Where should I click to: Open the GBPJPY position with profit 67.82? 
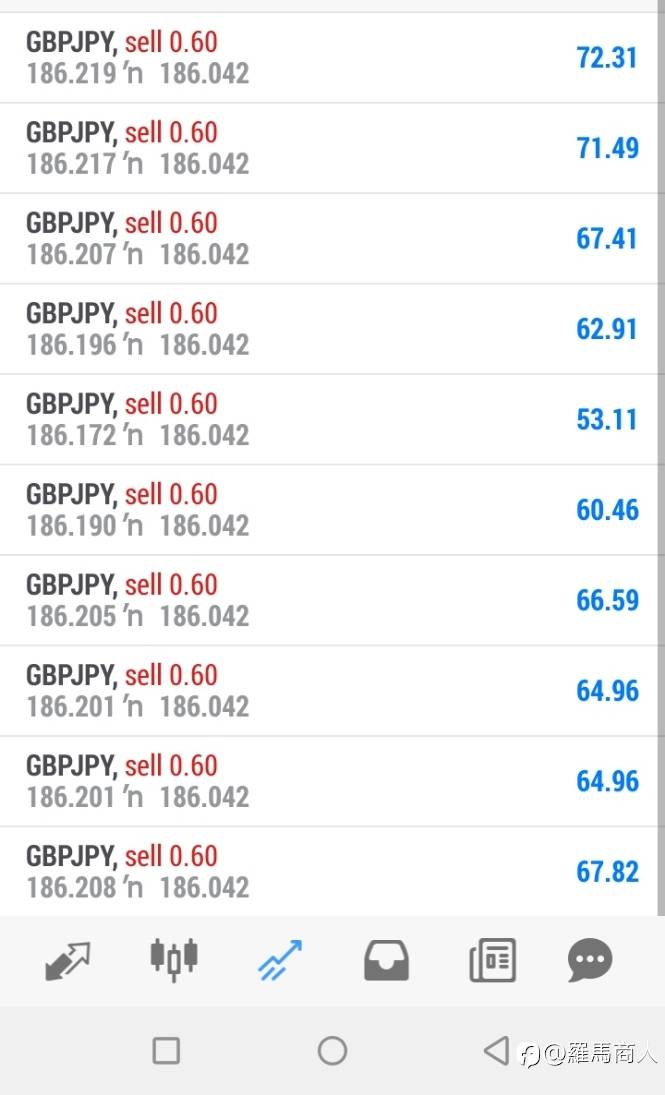coord(328,872)
